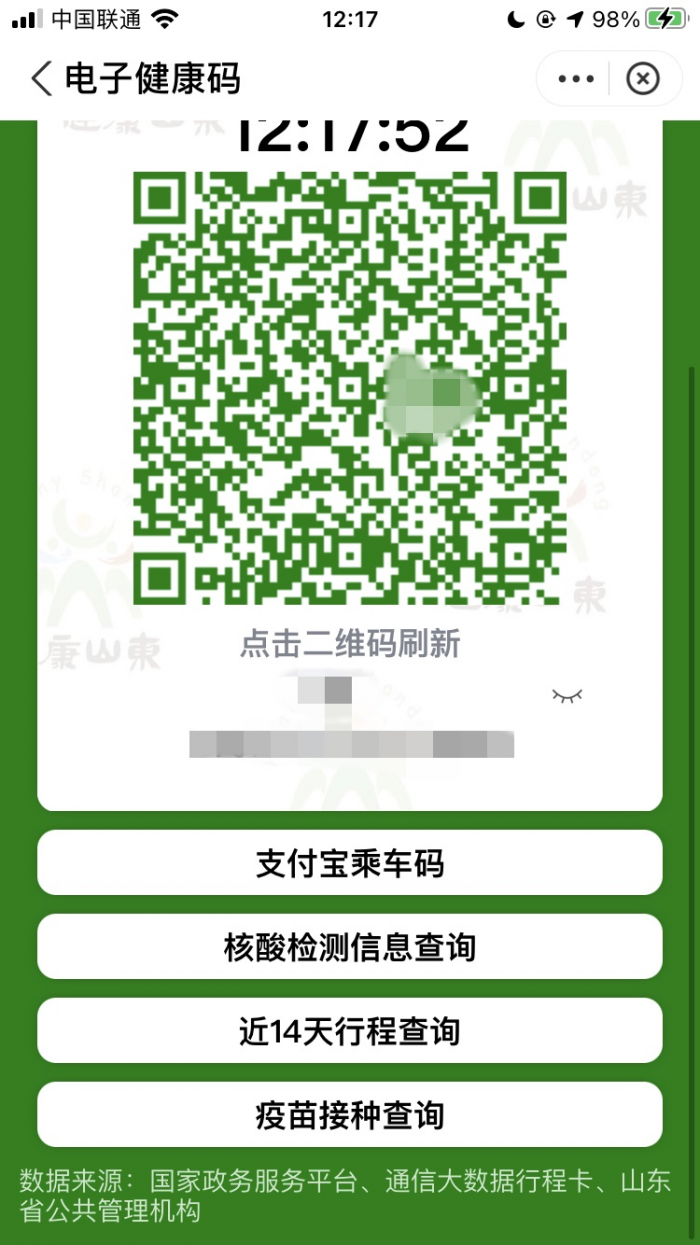Toggle the eye icon to reveal personal info
Screen dimensions: 700x1245
tap(566, 695)
